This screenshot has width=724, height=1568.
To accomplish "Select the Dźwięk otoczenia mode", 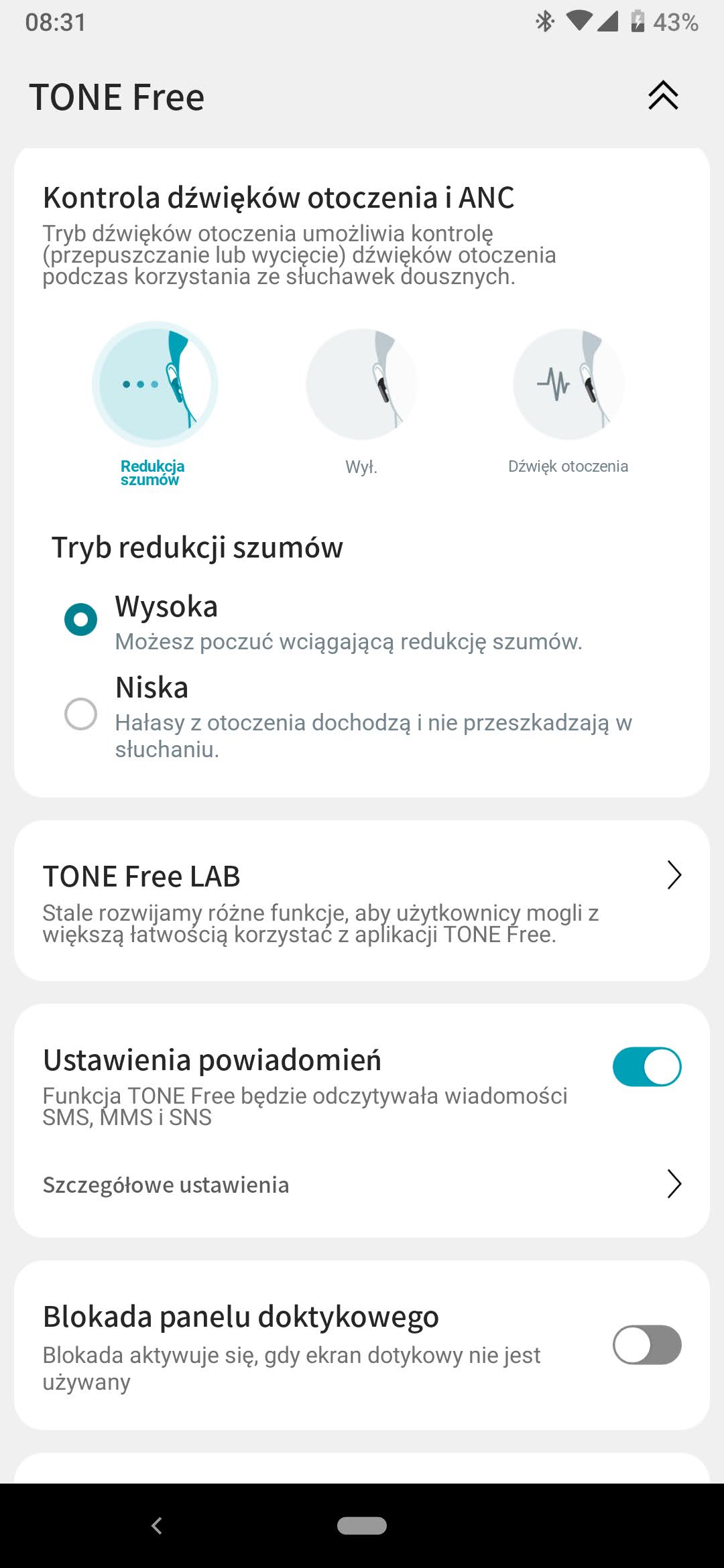I will click(x=568, y=385).
